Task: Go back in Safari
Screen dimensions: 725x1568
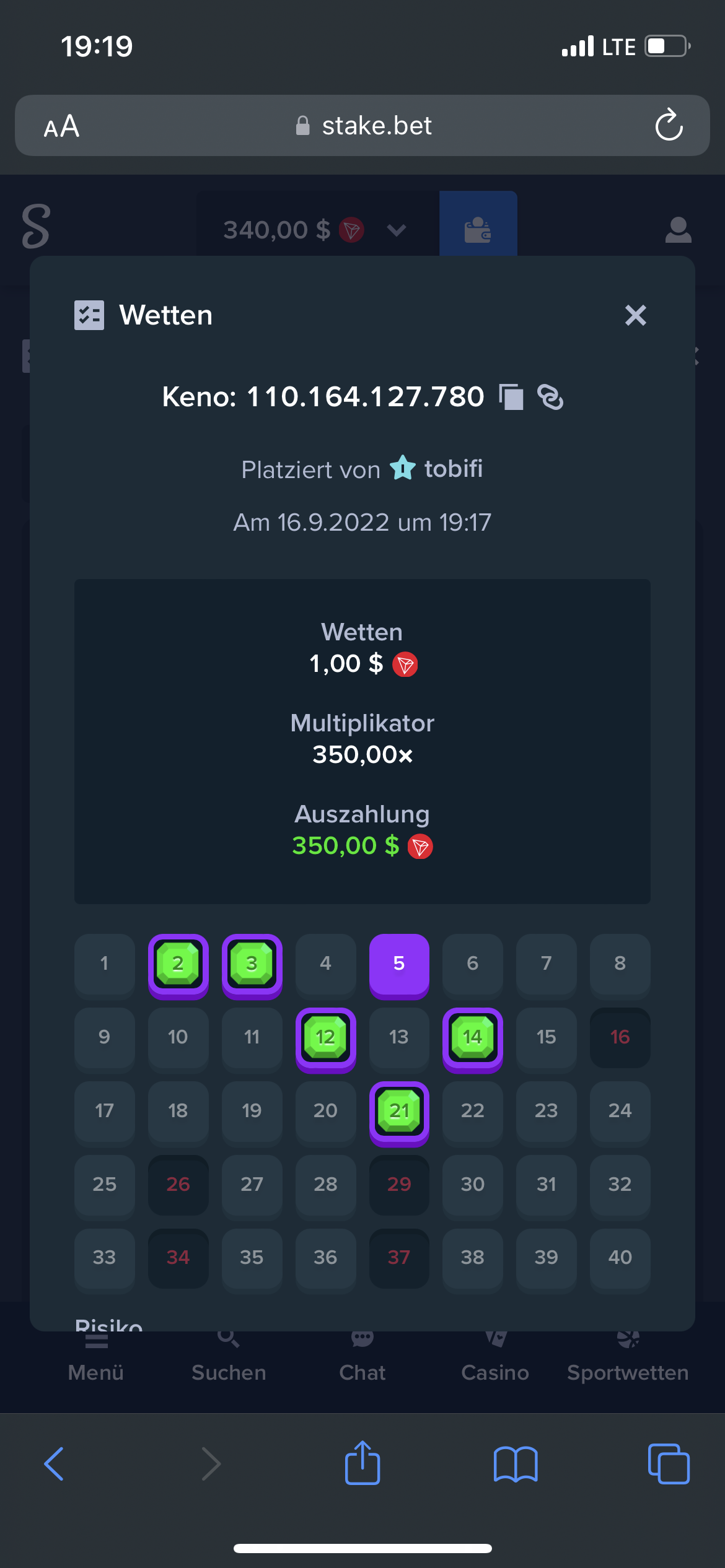Action: (54, 1464)
